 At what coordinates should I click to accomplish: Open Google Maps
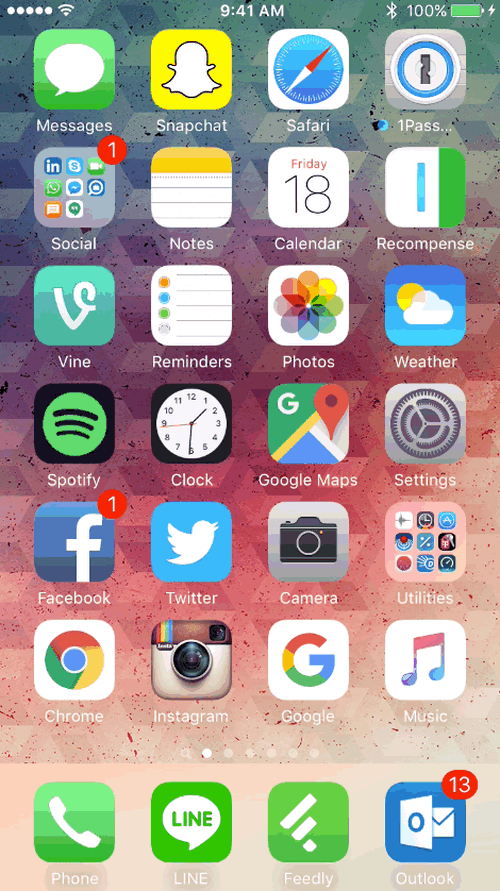pos(308,424)
